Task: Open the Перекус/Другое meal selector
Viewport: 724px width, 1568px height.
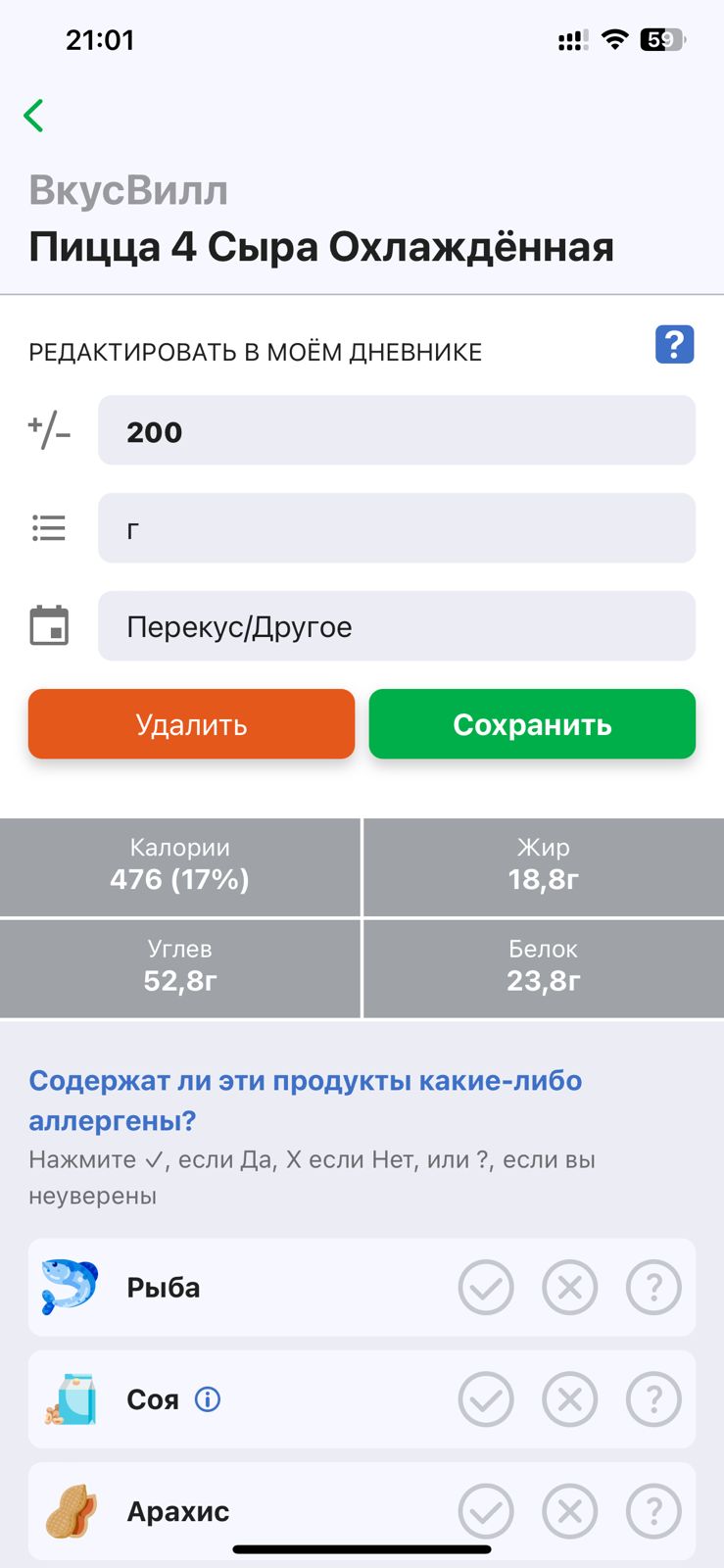Action: [x=397, y=625]
